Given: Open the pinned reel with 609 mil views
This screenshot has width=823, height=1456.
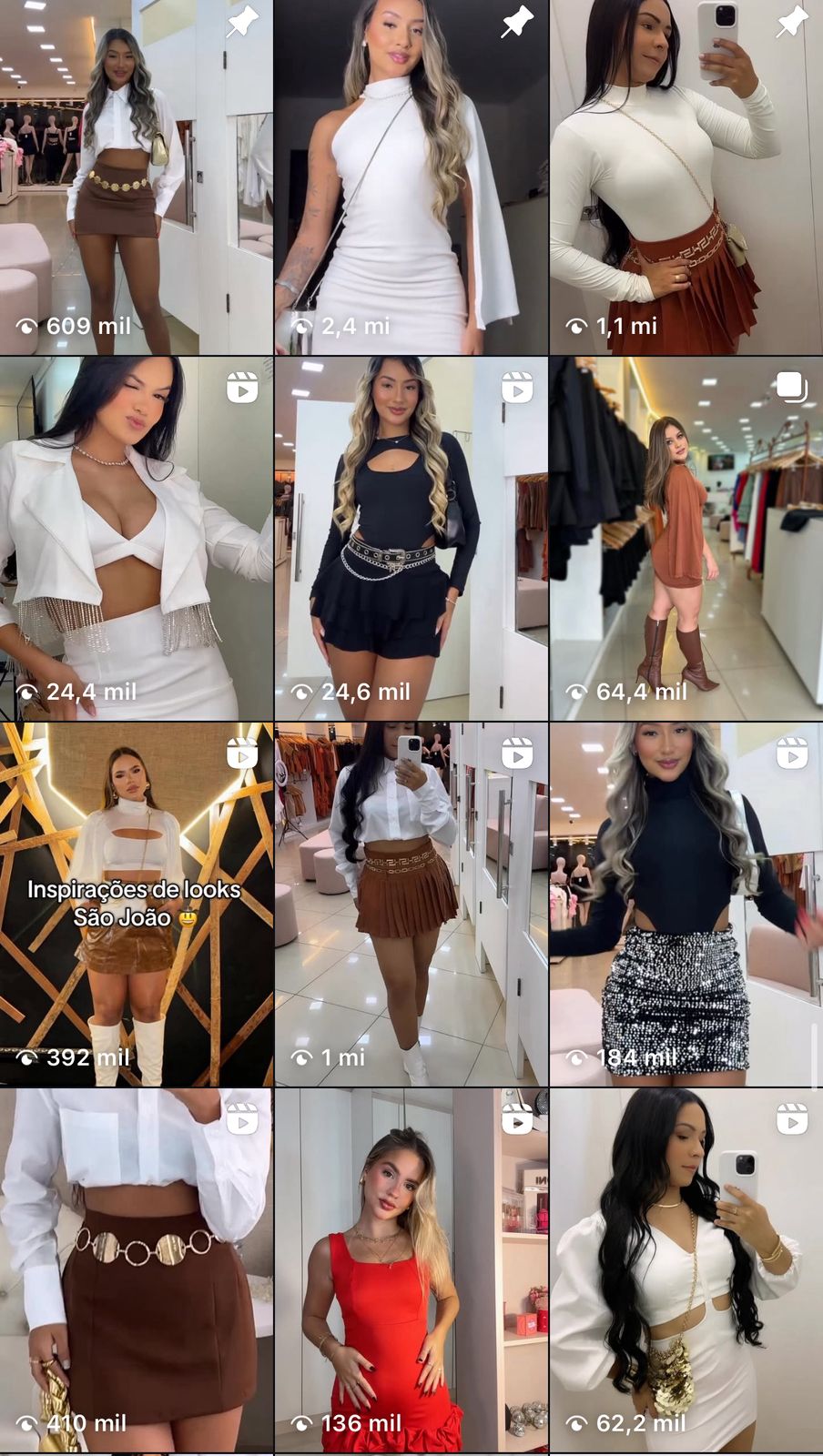Looking at the screenshot, I should pos(137,177).
